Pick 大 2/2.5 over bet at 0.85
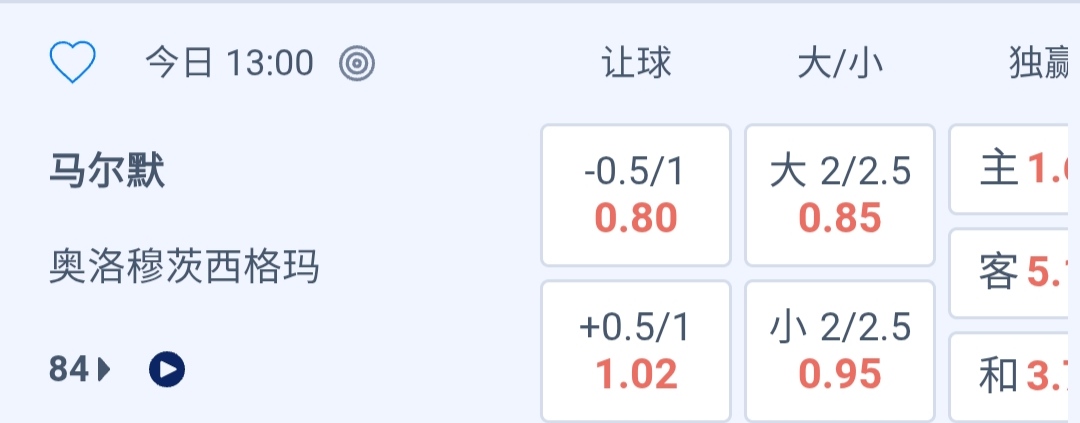The image size is (1080, 423). coord(840,195)
